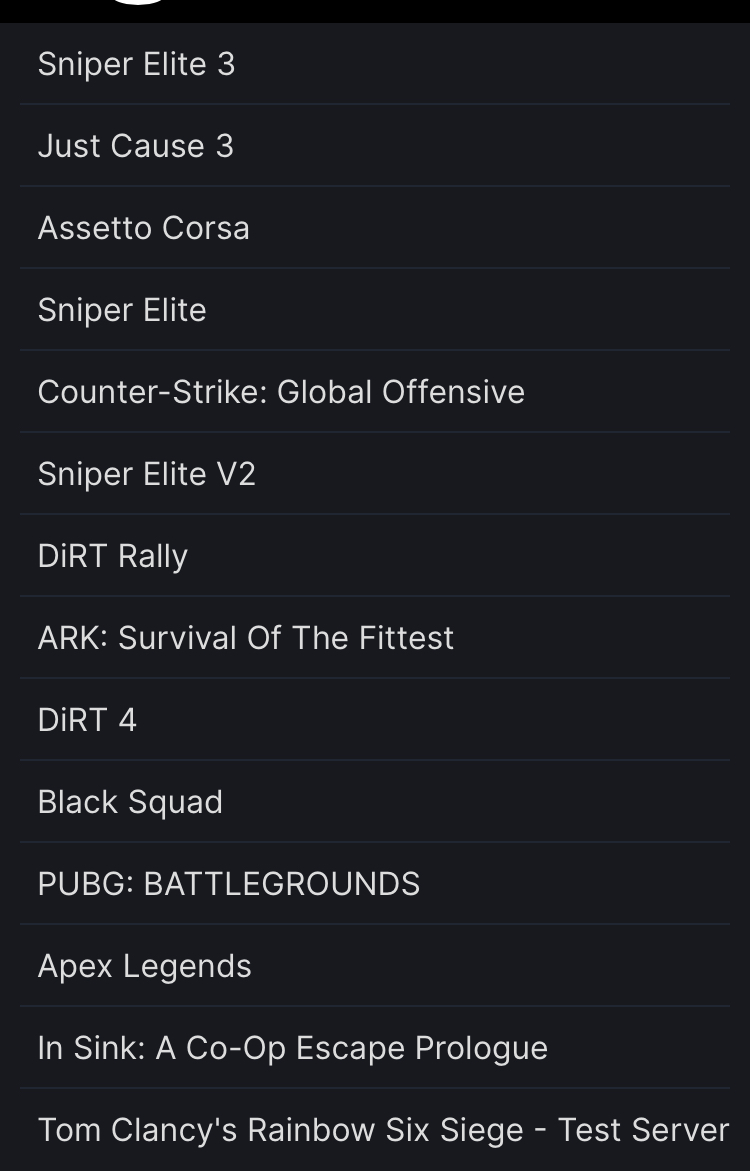Open In Sink: A Co-Op Escape Prologue
The image size is (750, 1171).
point(293,1048)
